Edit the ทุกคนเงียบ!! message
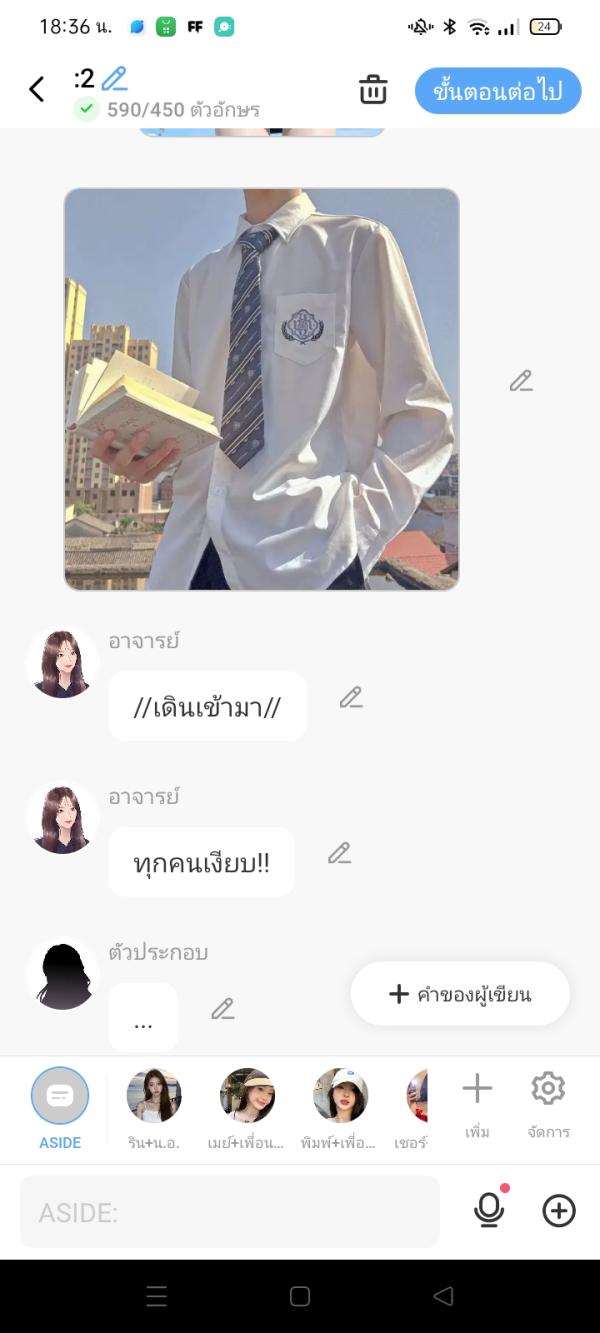Screen dimensions: 600x1333 (x=339, y=854)
